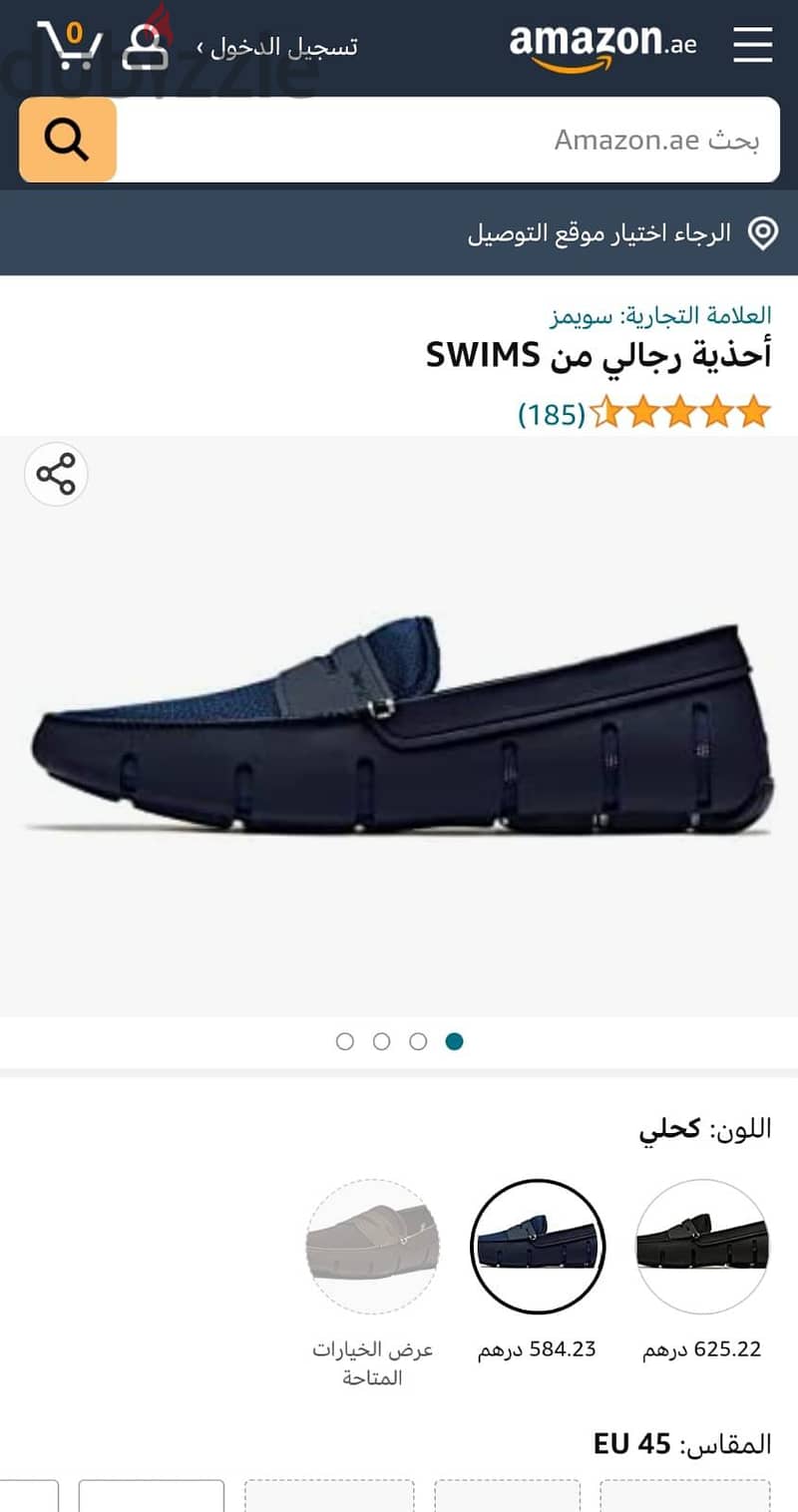Open the shopping cart
The height and width of the screenshot is (1512, 798).
pyautogui.click(x=70, y=45)
